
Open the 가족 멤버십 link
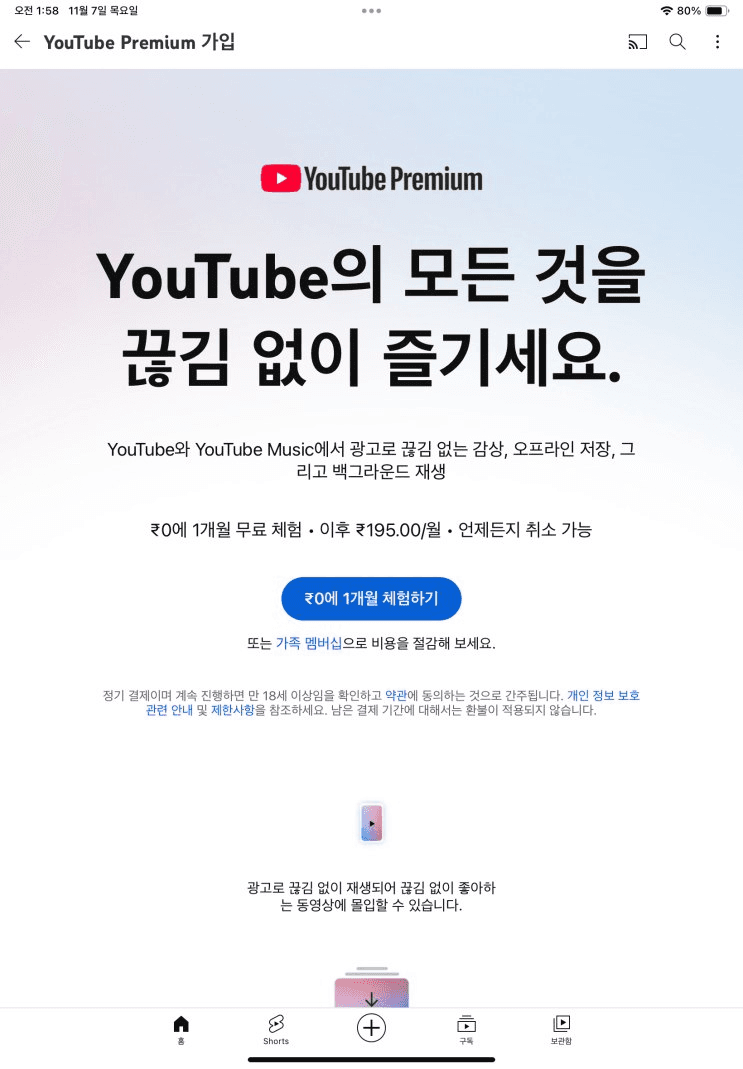point(309,643)
